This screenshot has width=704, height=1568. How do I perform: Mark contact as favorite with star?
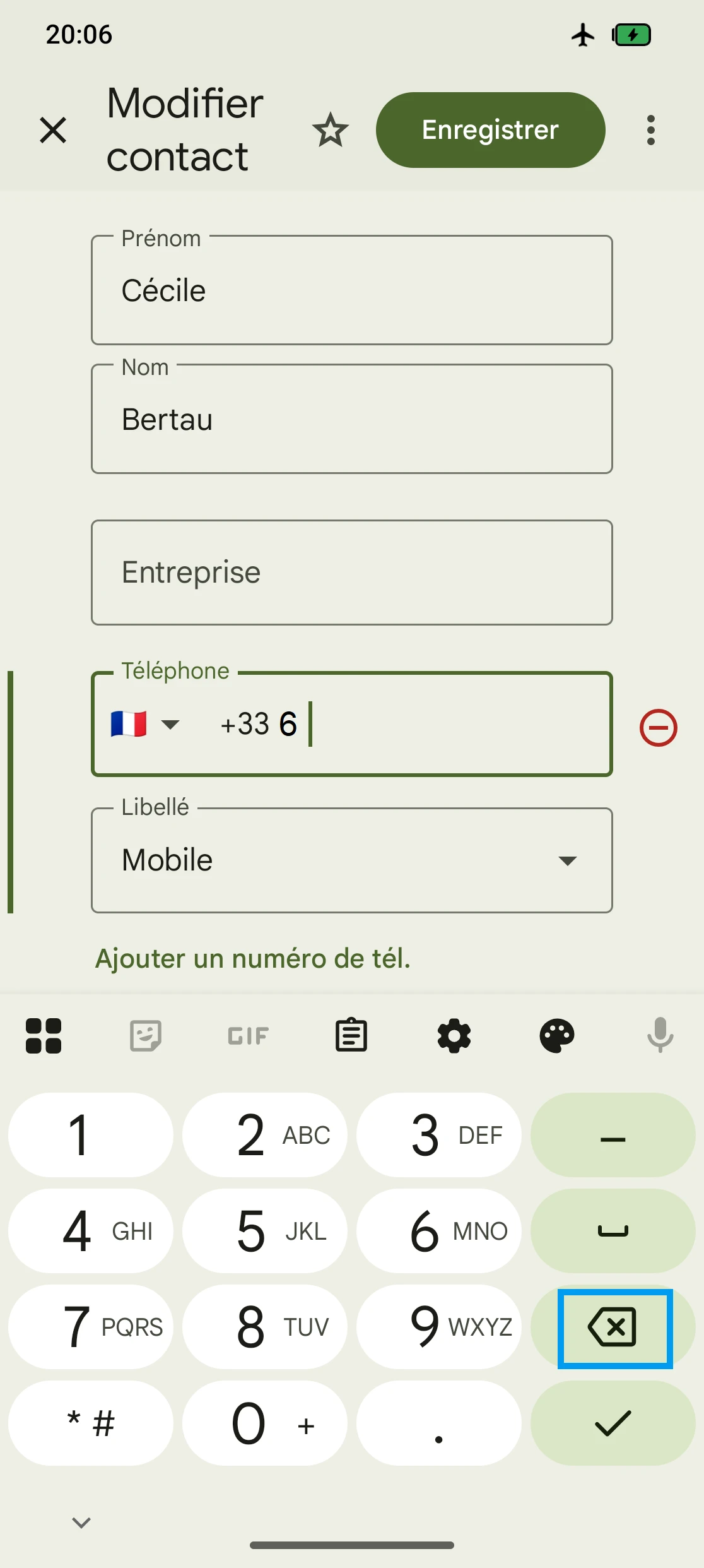coord(330,131)
